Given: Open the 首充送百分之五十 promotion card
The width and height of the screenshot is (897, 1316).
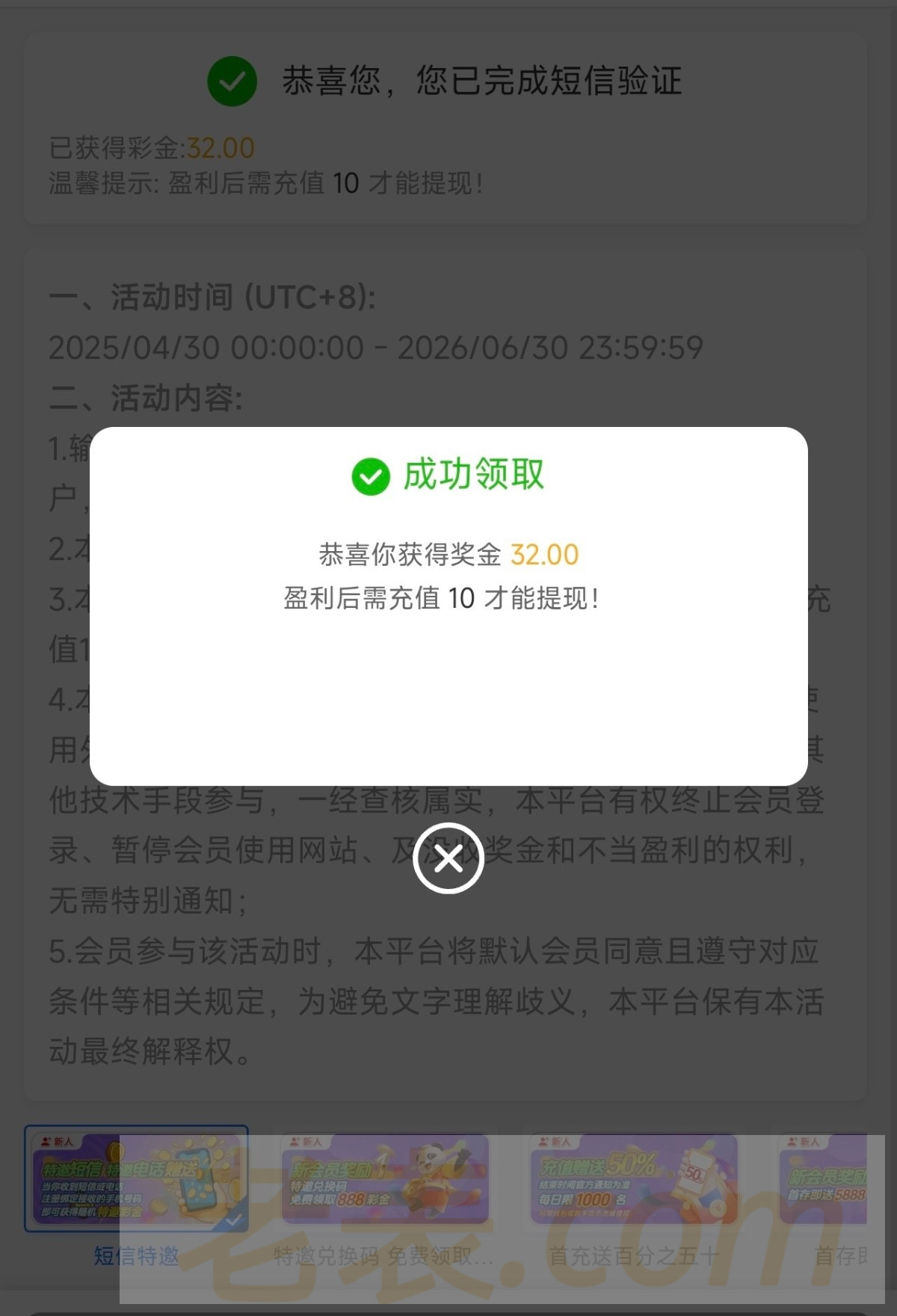Looking at the screenshot, I should (634, 1180).
